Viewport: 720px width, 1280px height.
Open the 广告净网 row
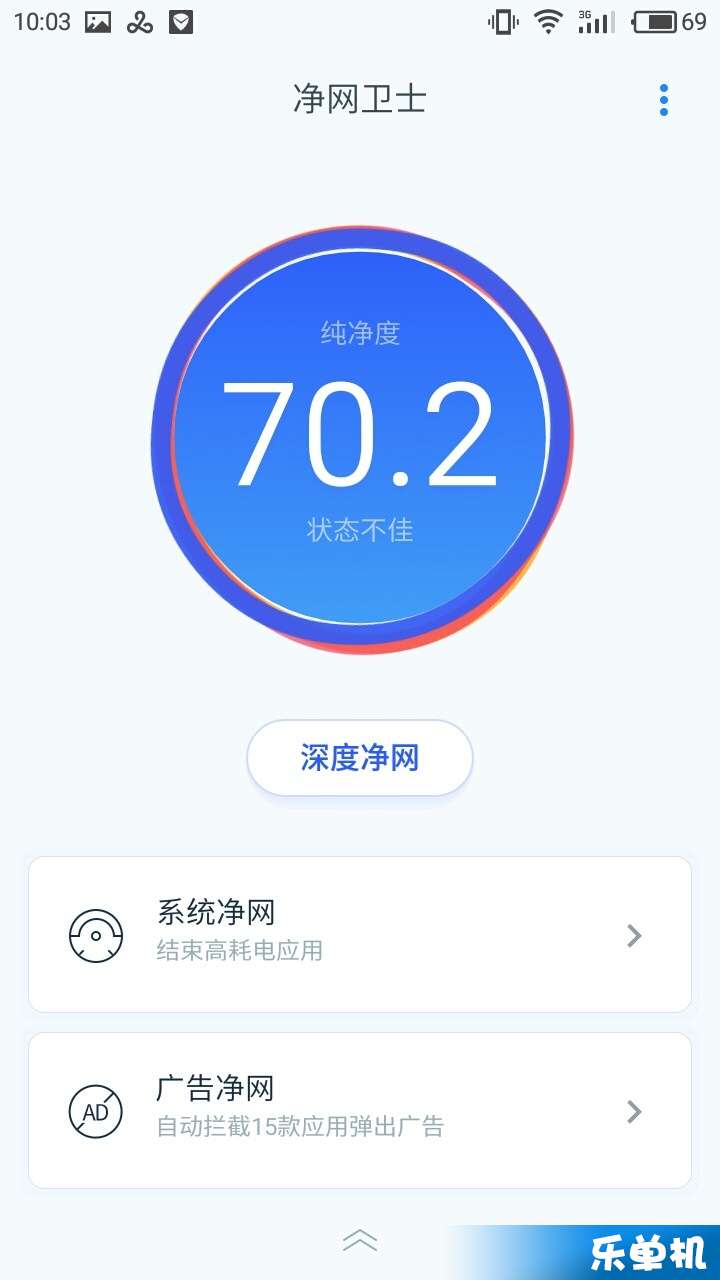[360, 1111]
